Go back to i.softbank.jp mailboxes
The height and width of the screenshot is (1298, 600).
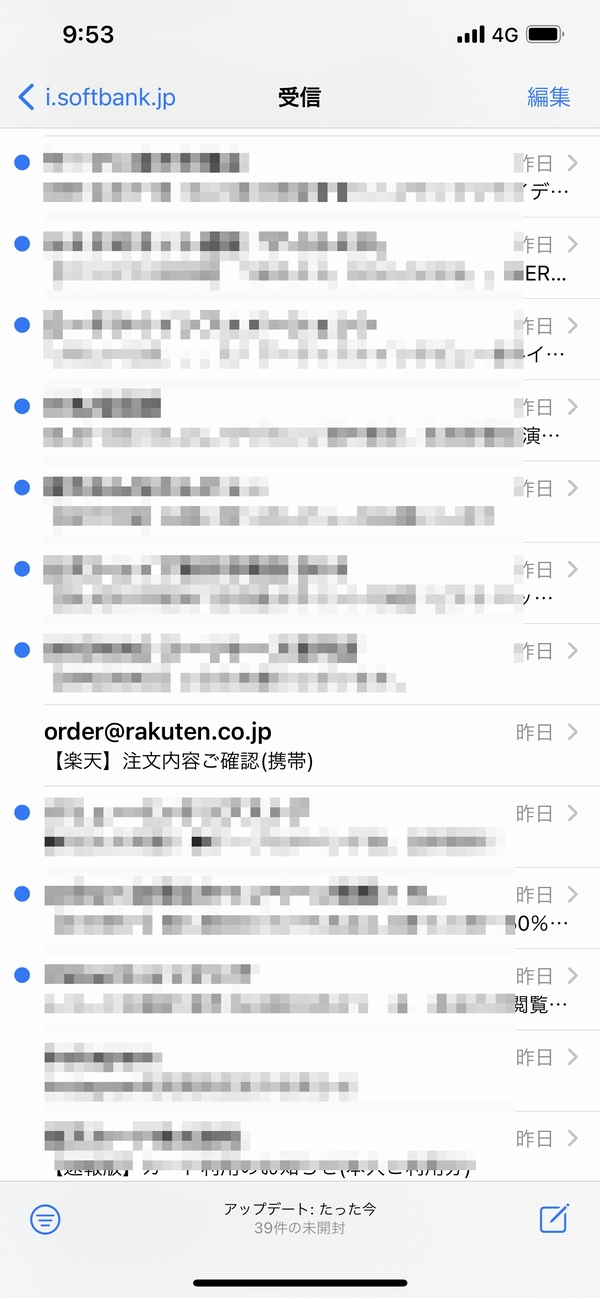tap(97, 97)
